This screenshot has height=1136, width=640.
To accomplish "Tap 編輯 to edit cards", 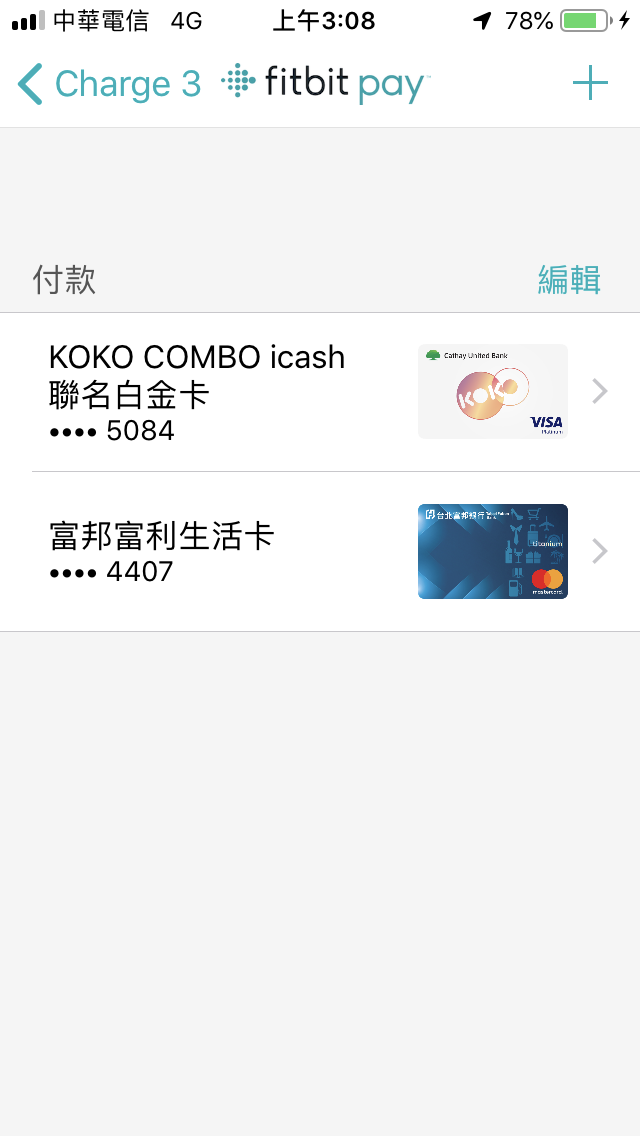I will [x=569, y=280].
